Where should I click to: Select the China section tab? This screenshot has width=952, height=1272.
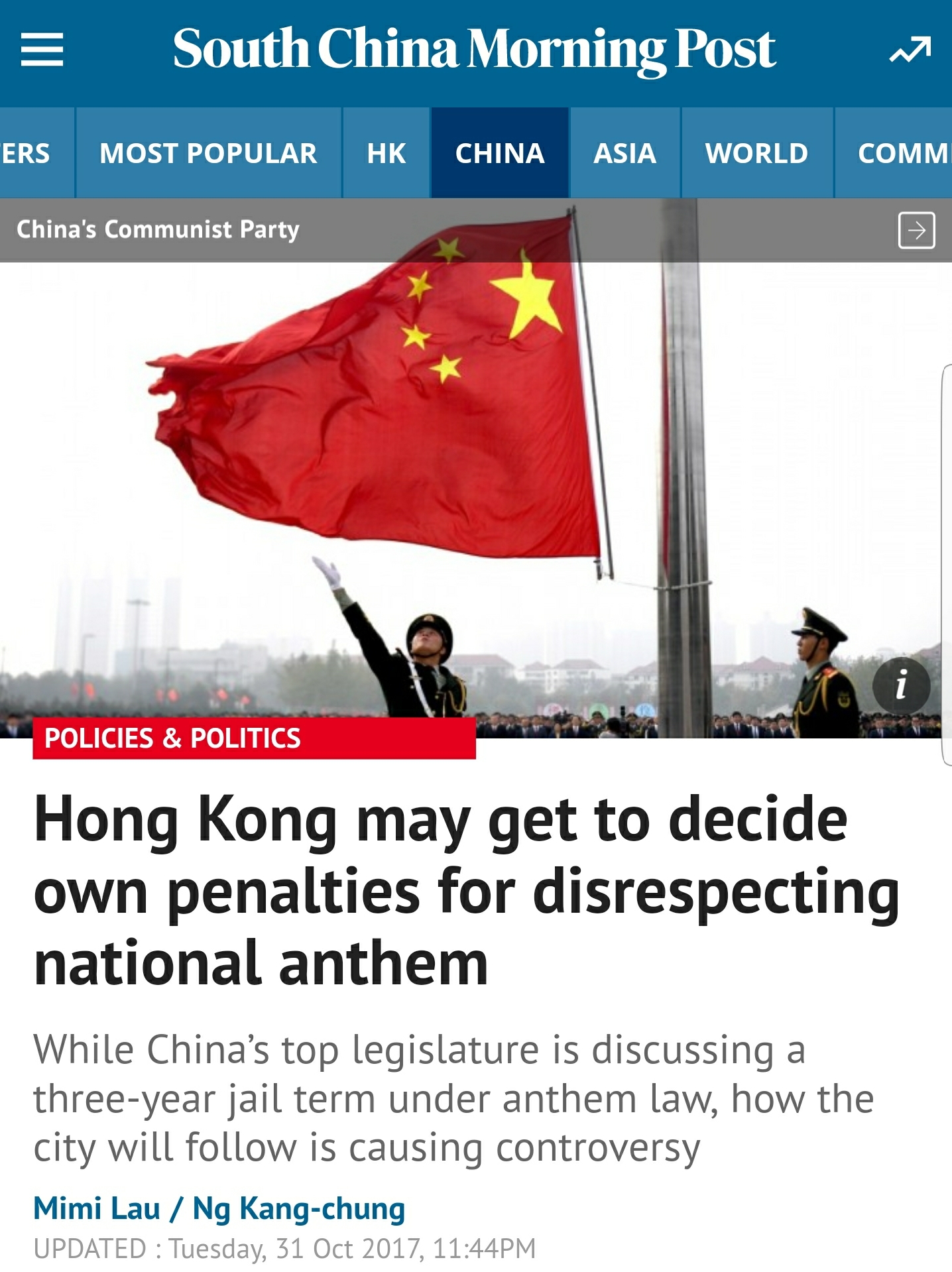[x=500, y=153]
